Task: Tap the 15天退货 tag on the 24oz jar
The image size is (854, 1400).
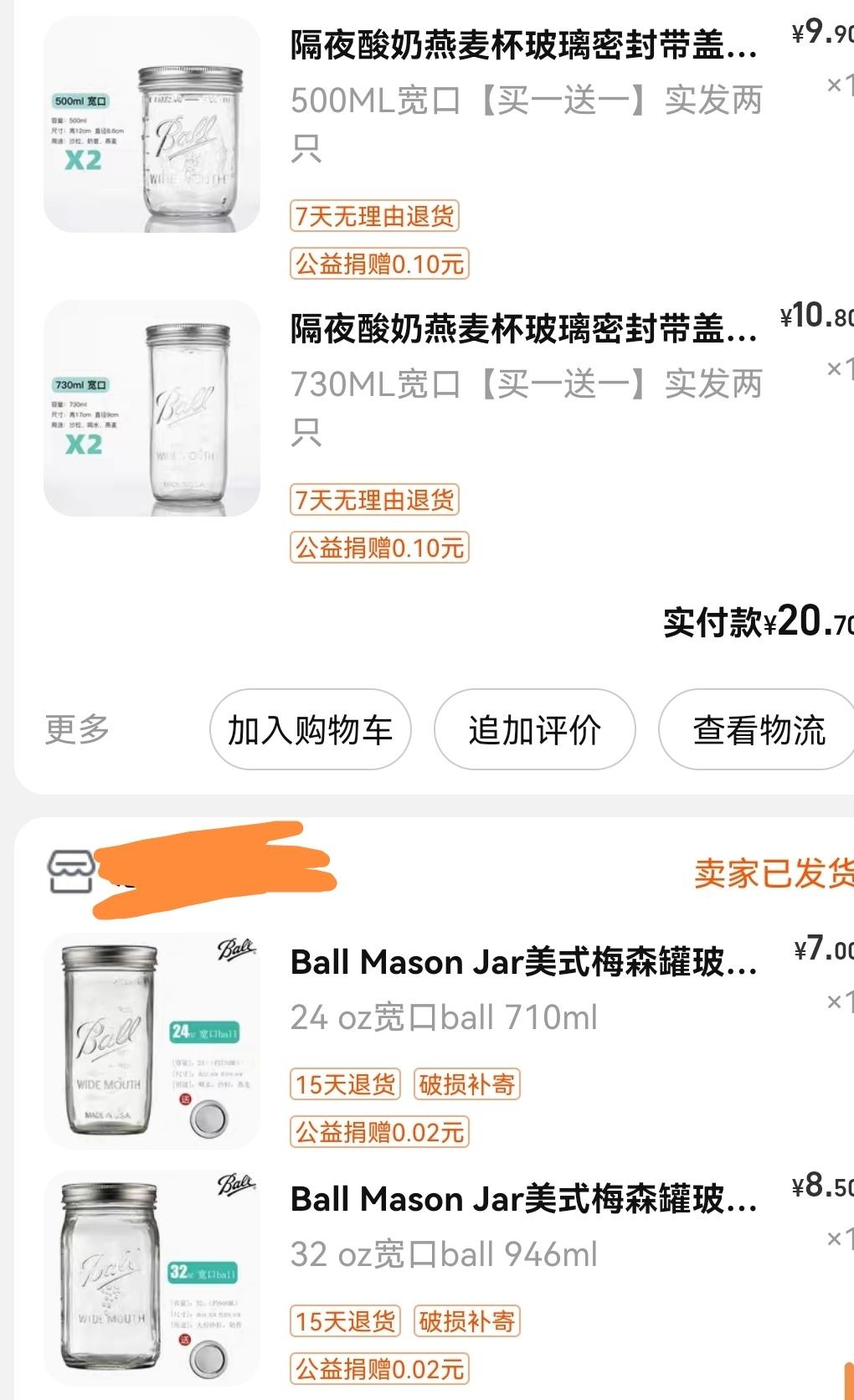Action: [x=345, y=1083]
